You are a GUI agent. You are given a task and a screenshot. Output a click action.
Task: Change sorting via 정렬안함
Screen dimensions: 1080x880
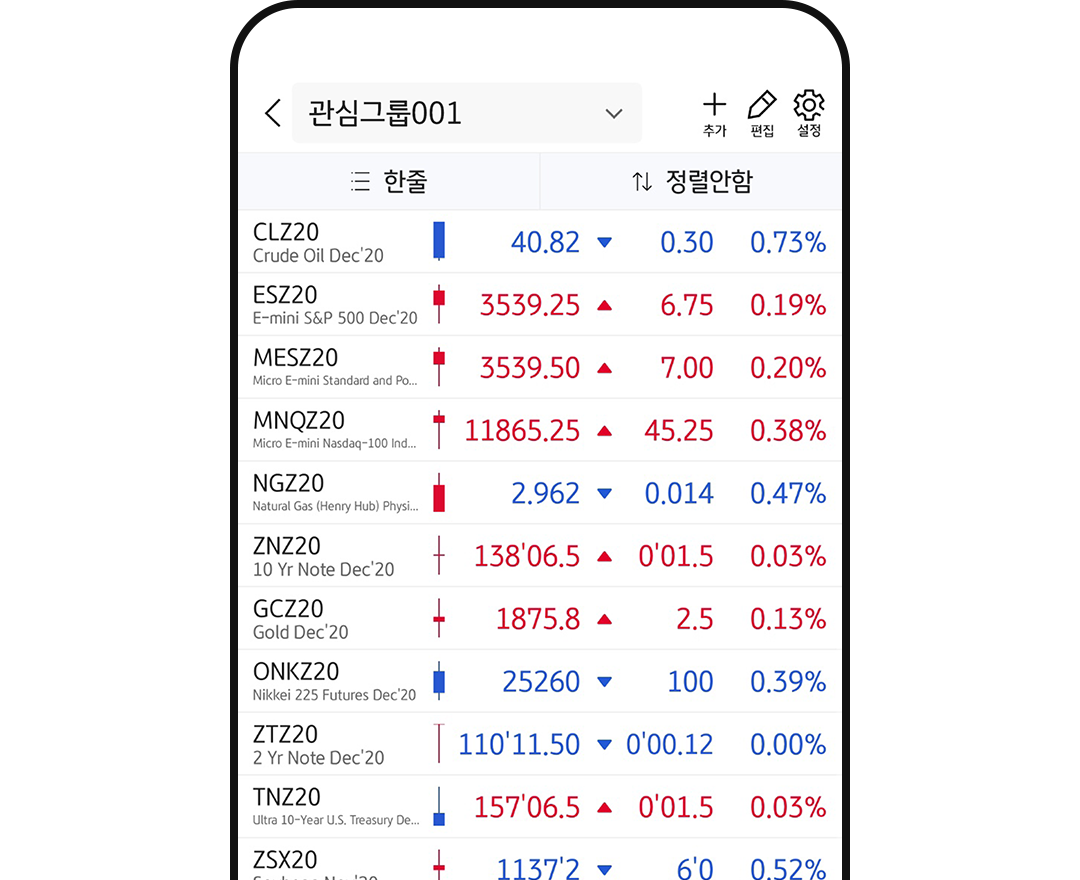coord(691,181)
